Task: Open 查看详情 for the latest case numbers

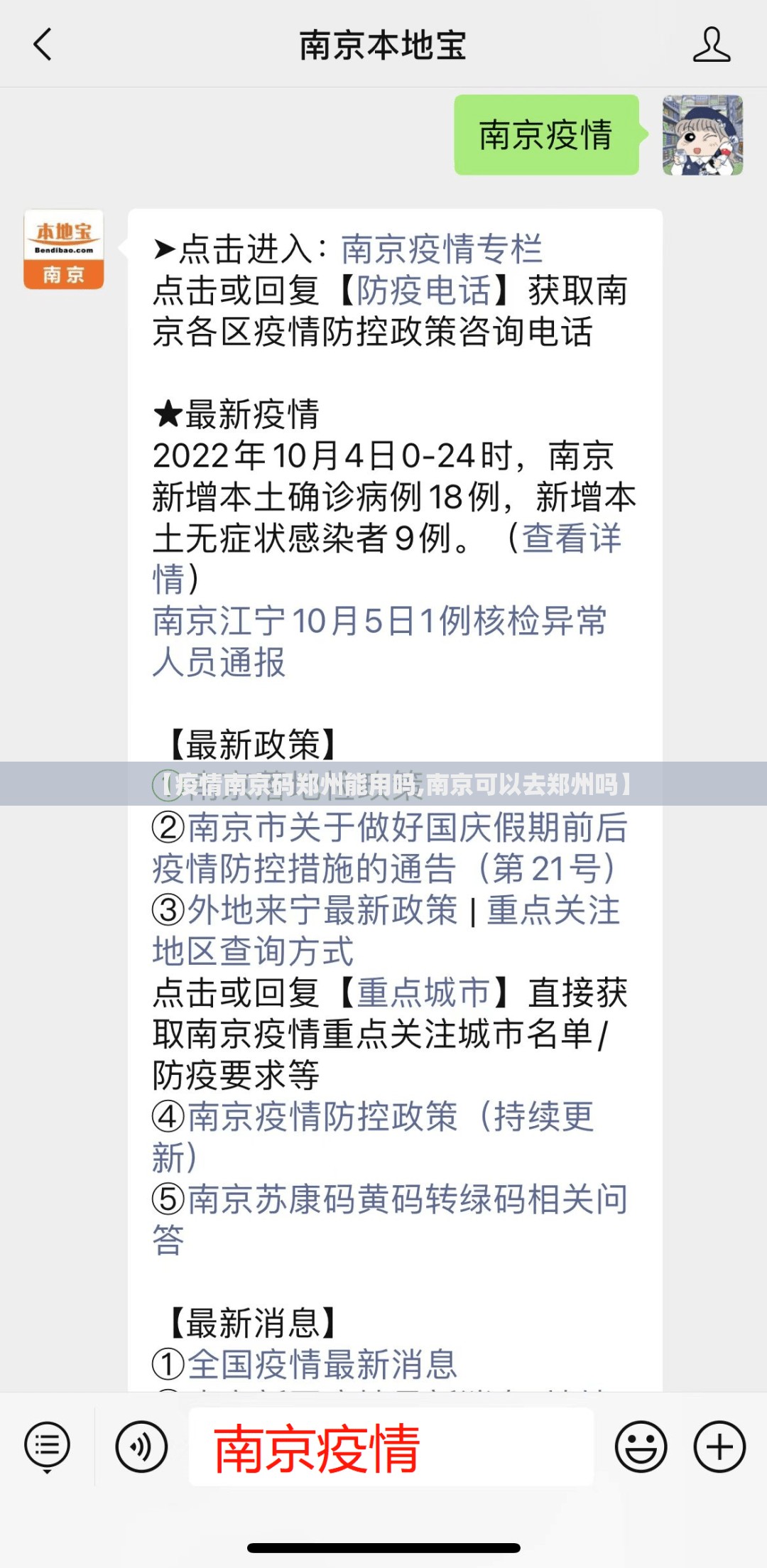Action: click(571, 539)
